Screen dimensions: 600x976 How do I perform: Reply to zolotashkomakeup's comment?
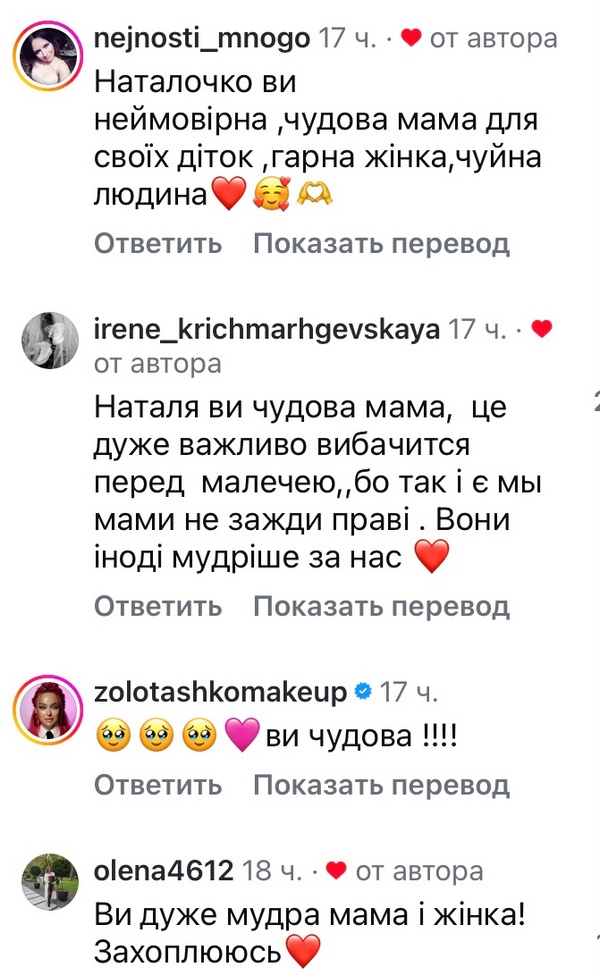click(x=157, y=785)
